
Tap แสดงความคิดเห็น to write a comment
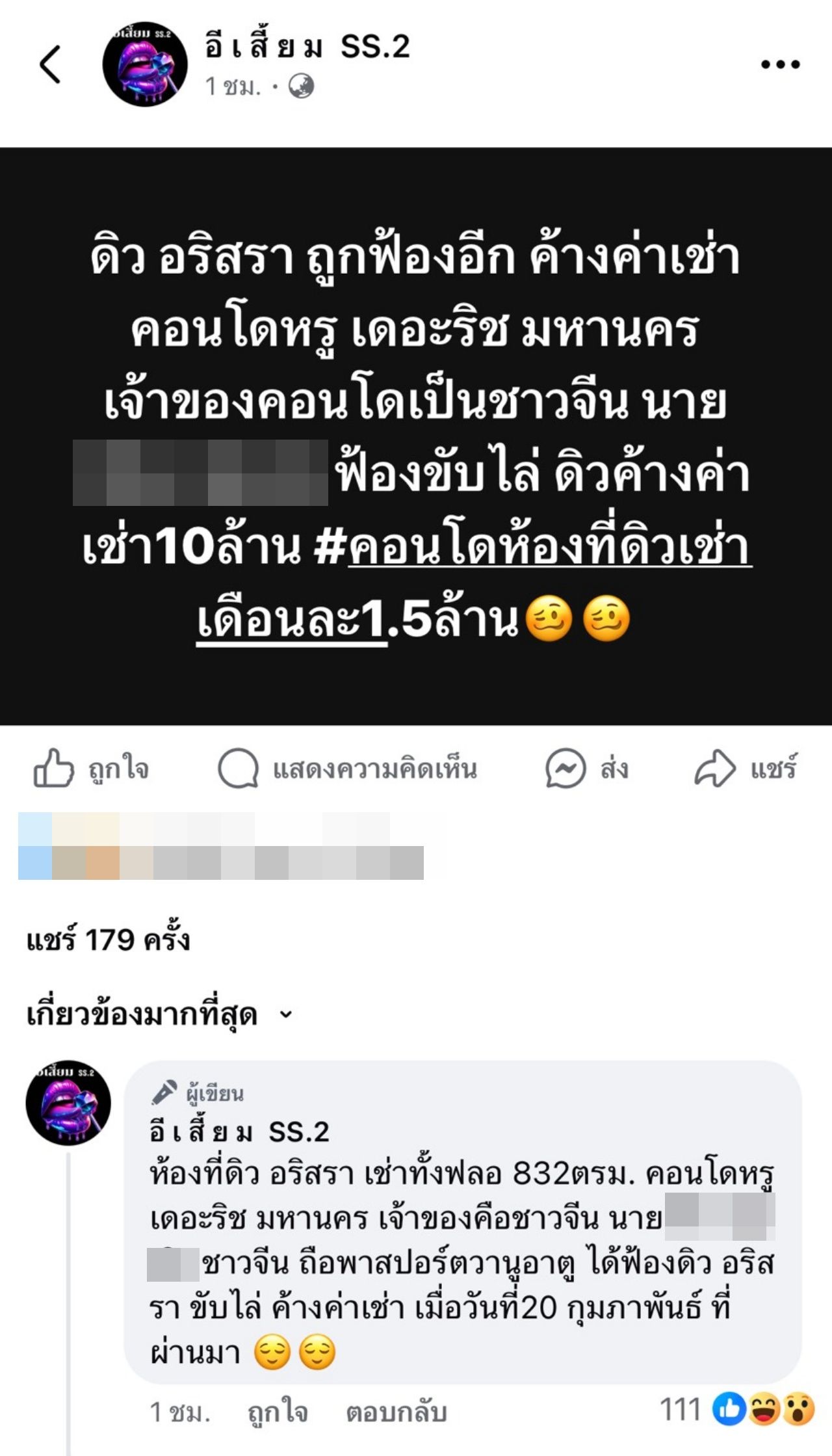point(348,769)
